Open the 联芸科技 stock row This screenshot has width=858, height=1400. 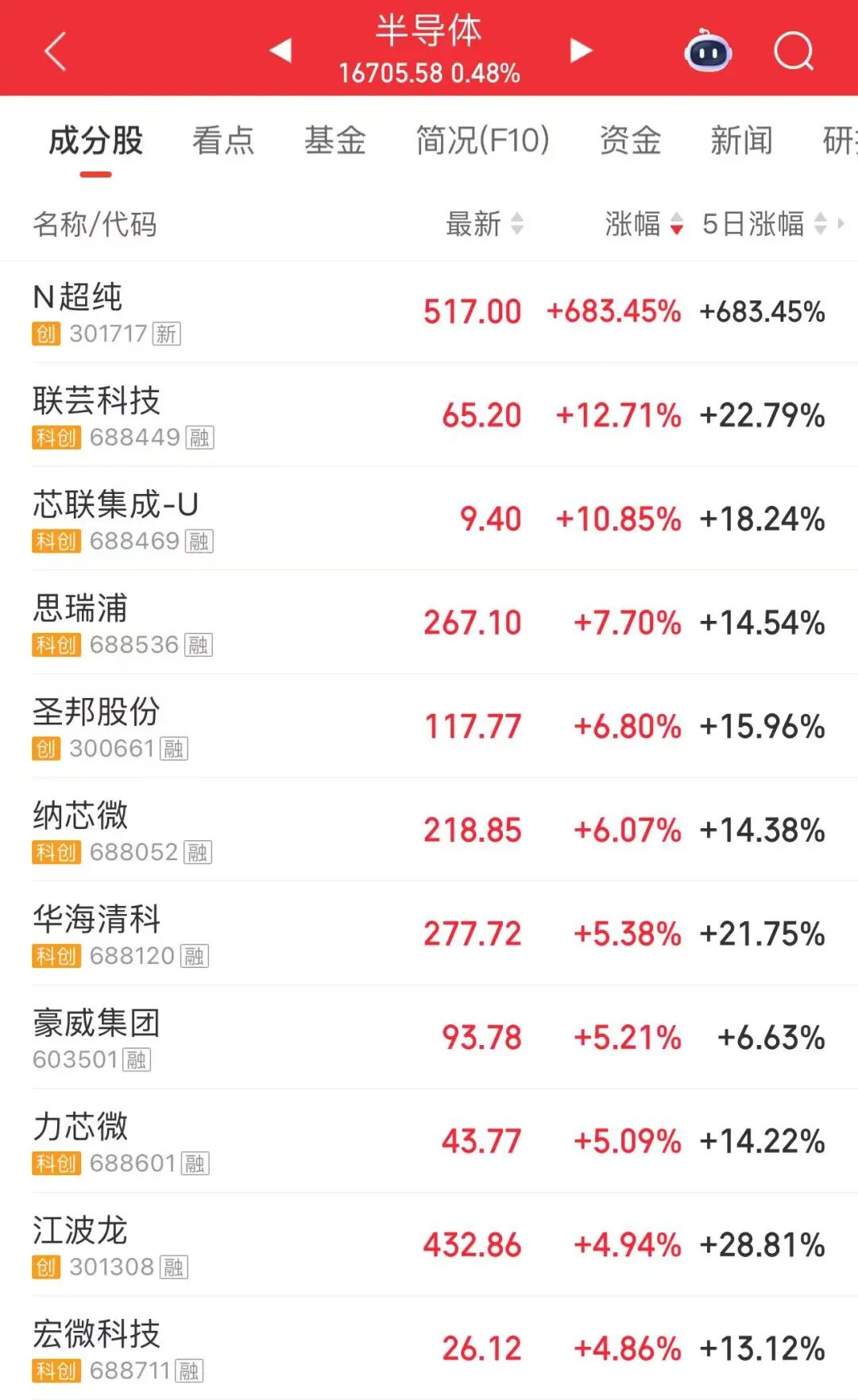(429, 415)
